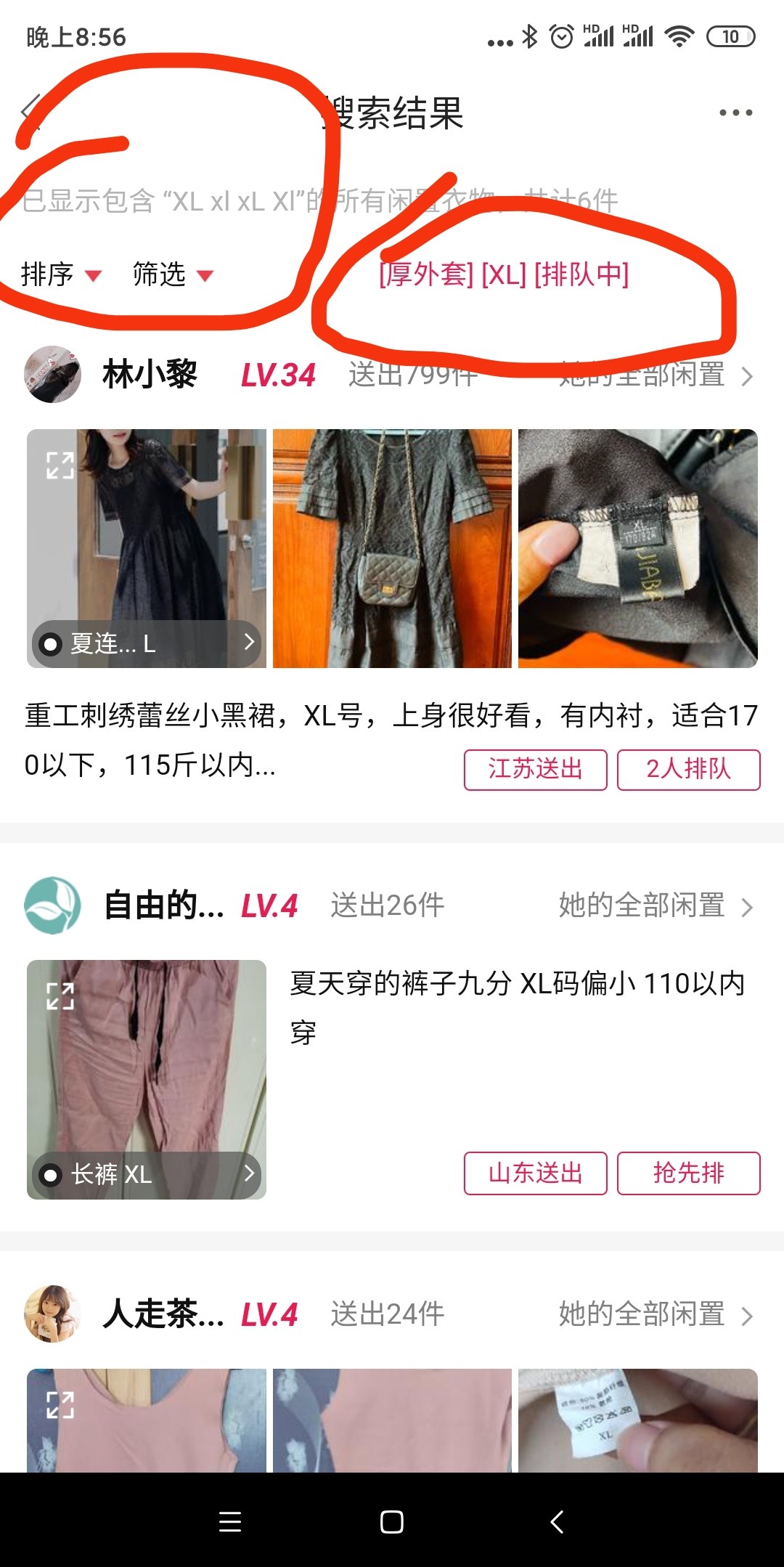
Task: Open 人走茶...'s profile avatar
Action: (x=52, y=1314)
